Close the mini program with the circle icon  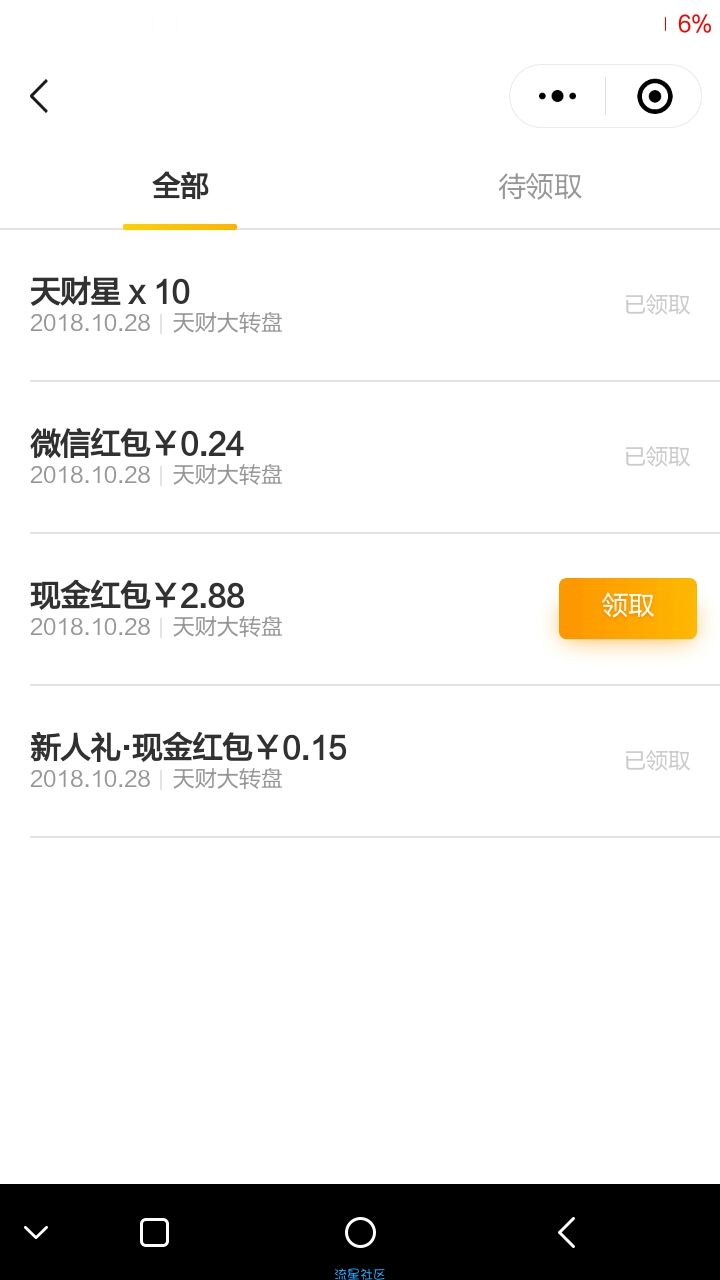tap(655, 96)
